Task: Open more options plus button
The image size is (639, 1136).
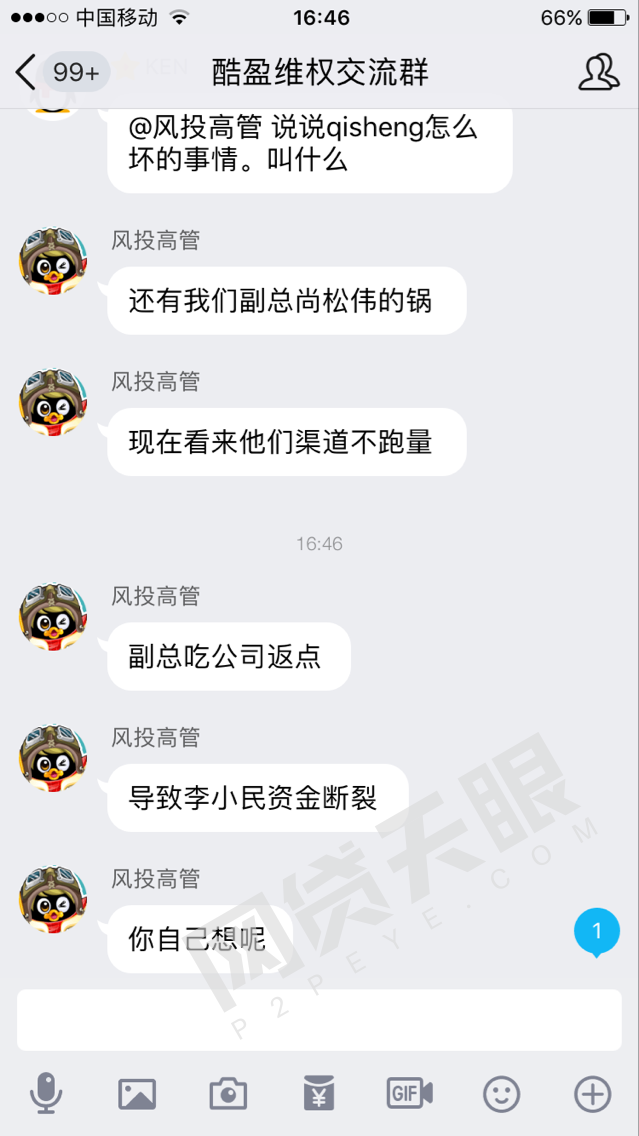Action: pyautogui.click(x=593, y=1094)
